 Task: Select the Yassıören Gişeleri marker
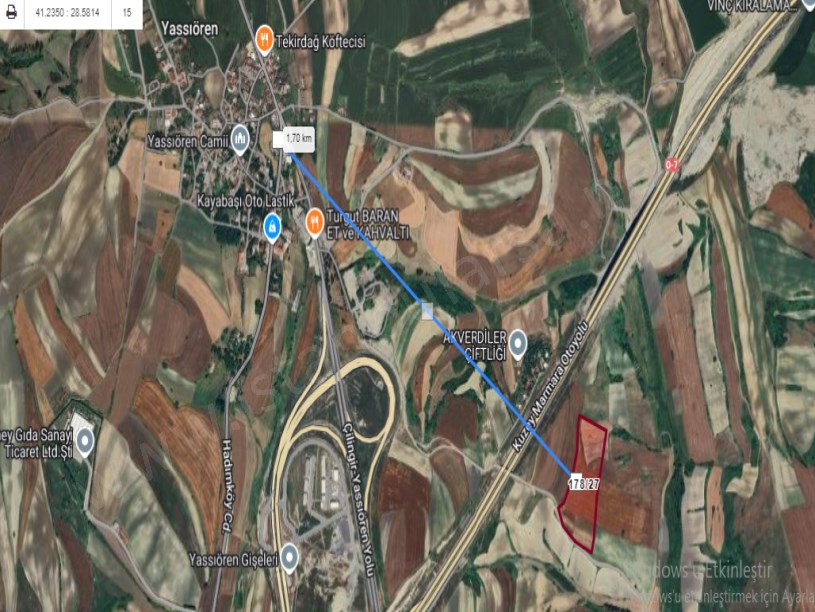(x=289, y=556)
